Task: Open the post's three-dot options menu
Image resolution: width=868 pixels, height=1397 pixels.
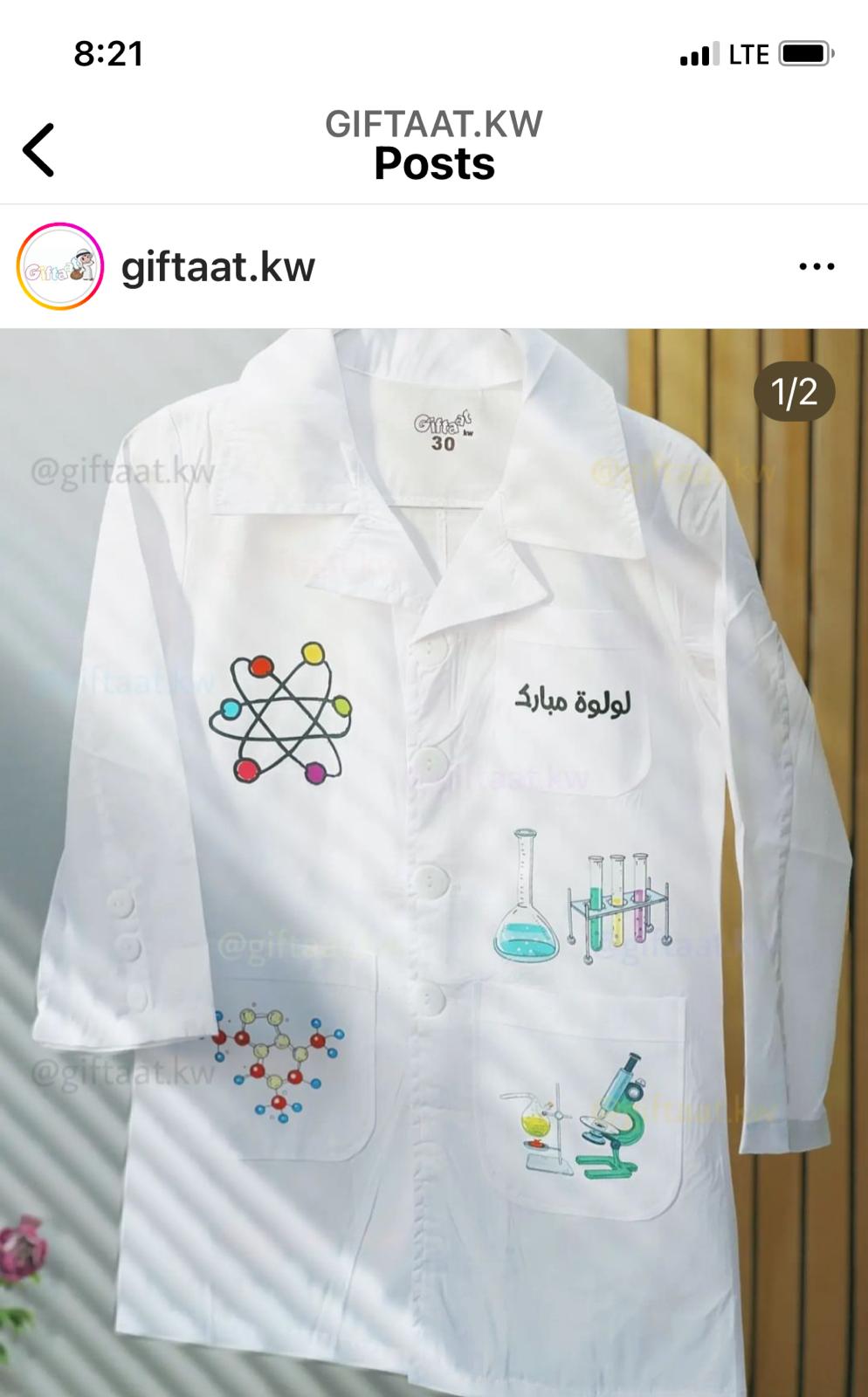Action: pos(816,266)
